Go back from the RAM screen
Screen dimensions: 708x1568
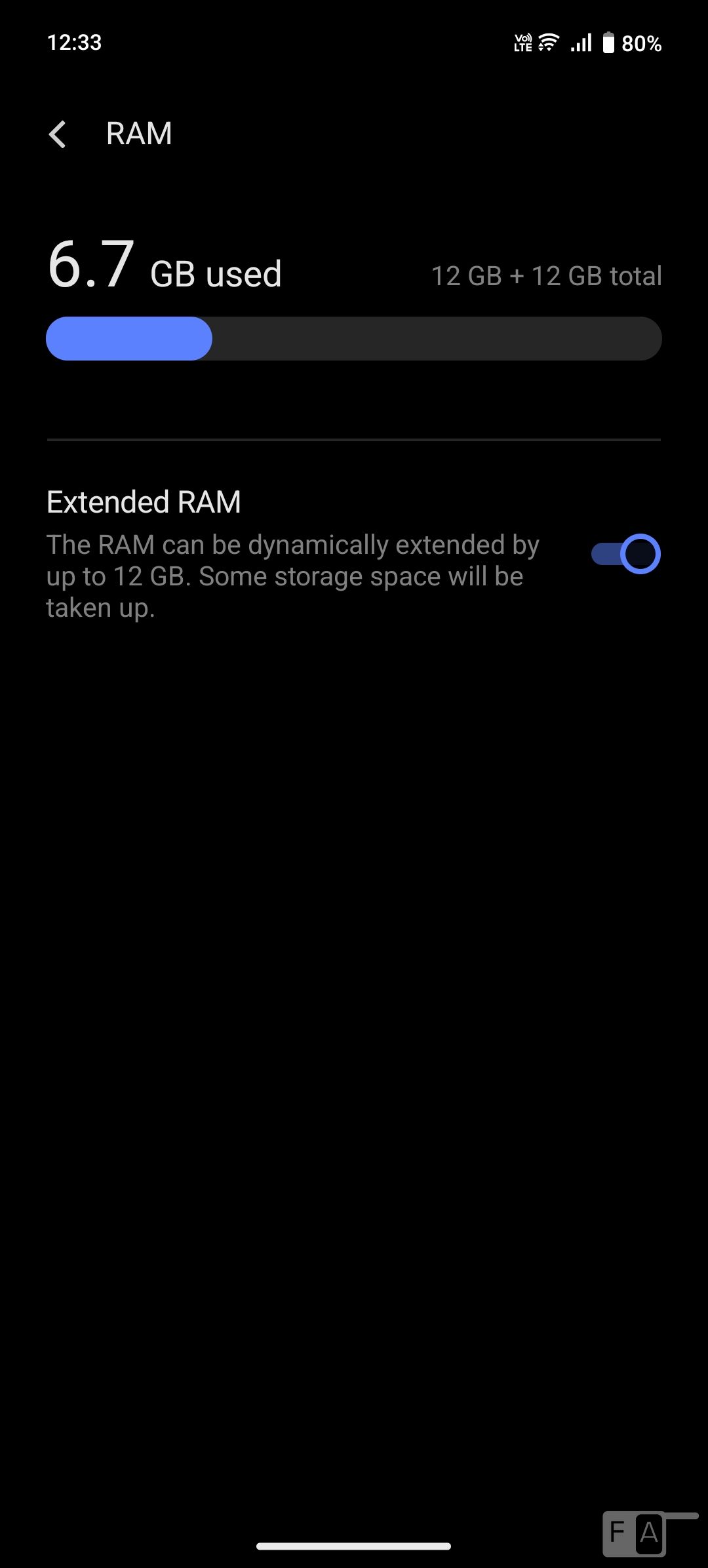click(58, 134)
